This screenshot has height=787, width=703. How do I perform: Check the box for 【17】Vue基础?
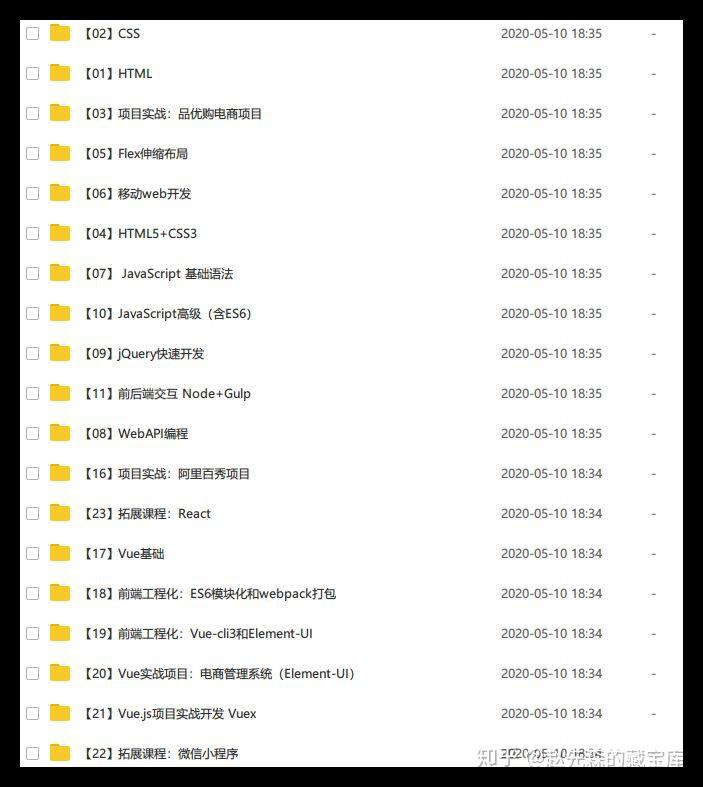point(32,553)
